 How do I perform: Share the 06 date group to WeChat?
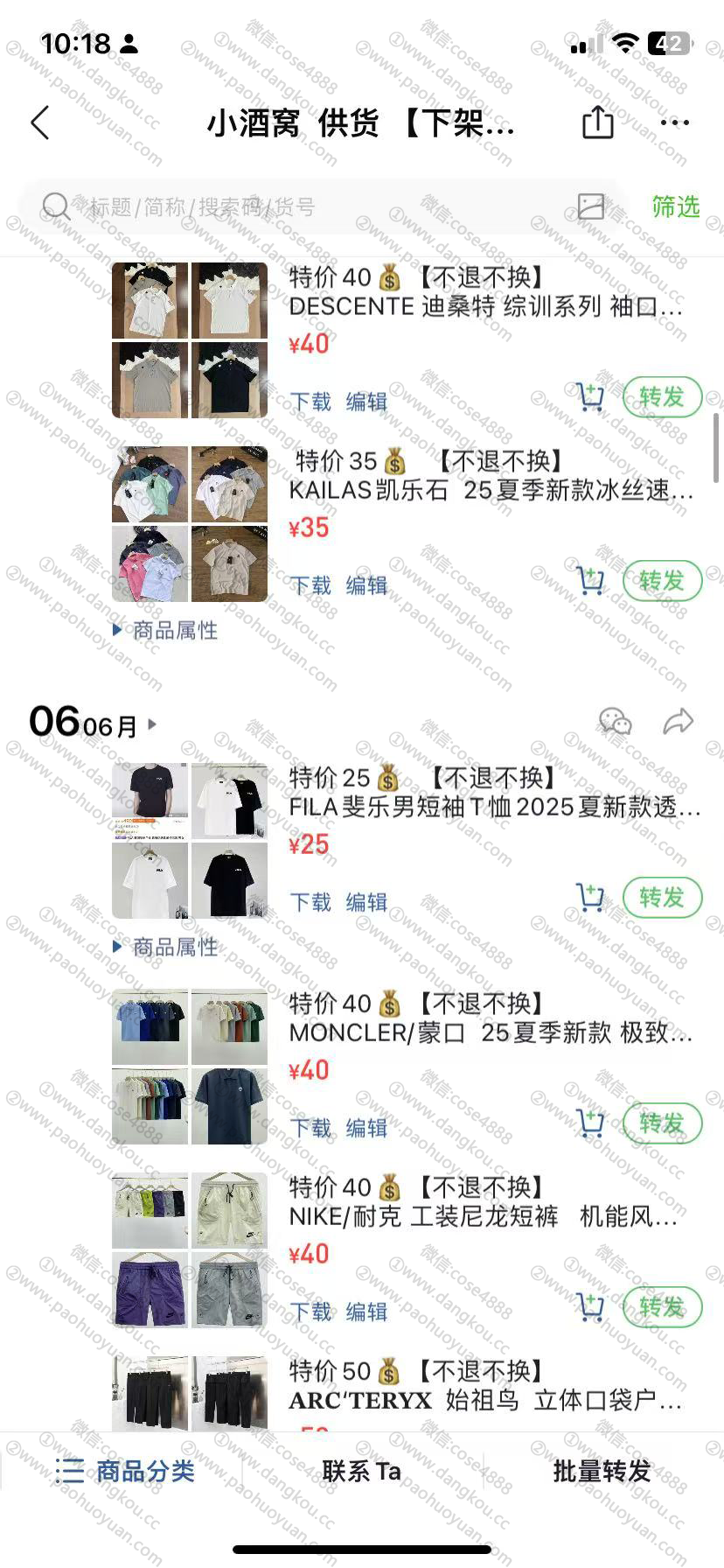point(615,722)
